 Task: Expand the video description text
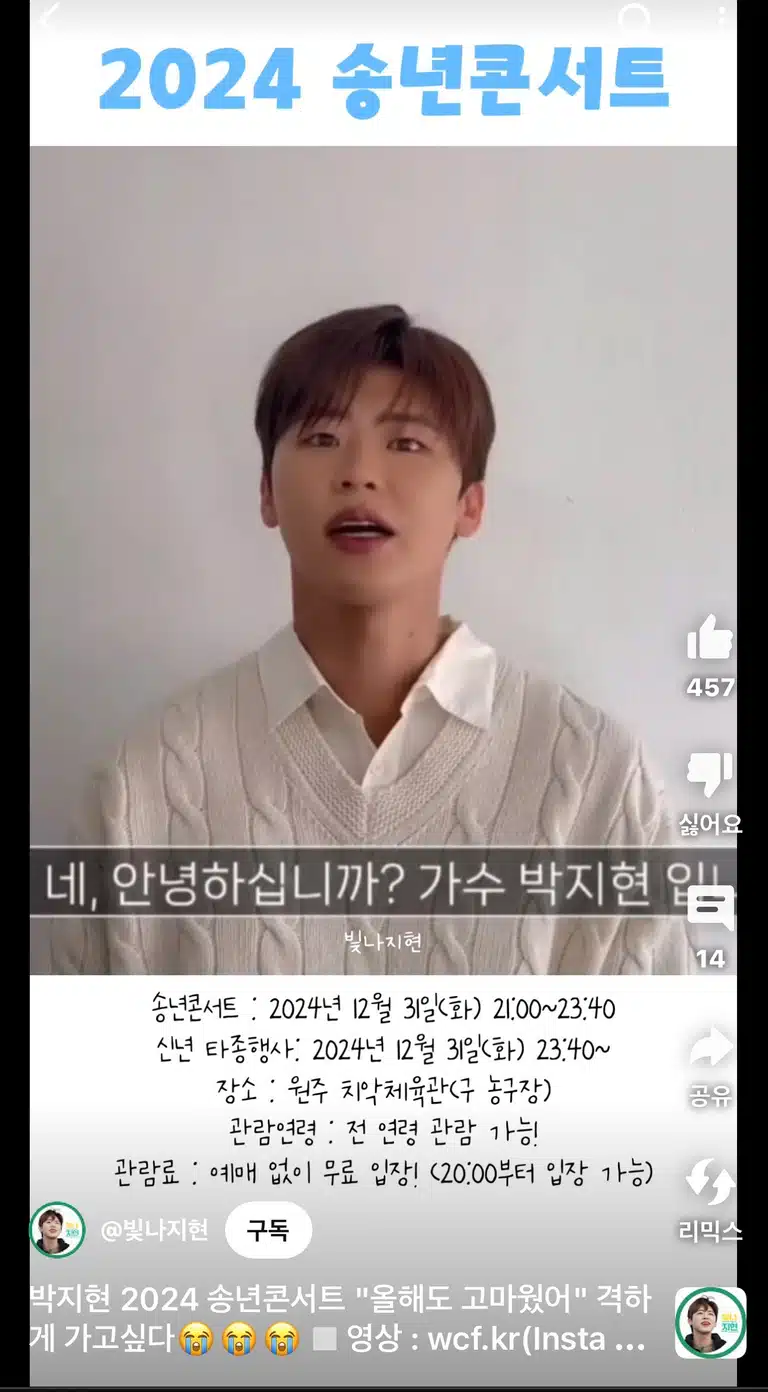coord(340,1319)
